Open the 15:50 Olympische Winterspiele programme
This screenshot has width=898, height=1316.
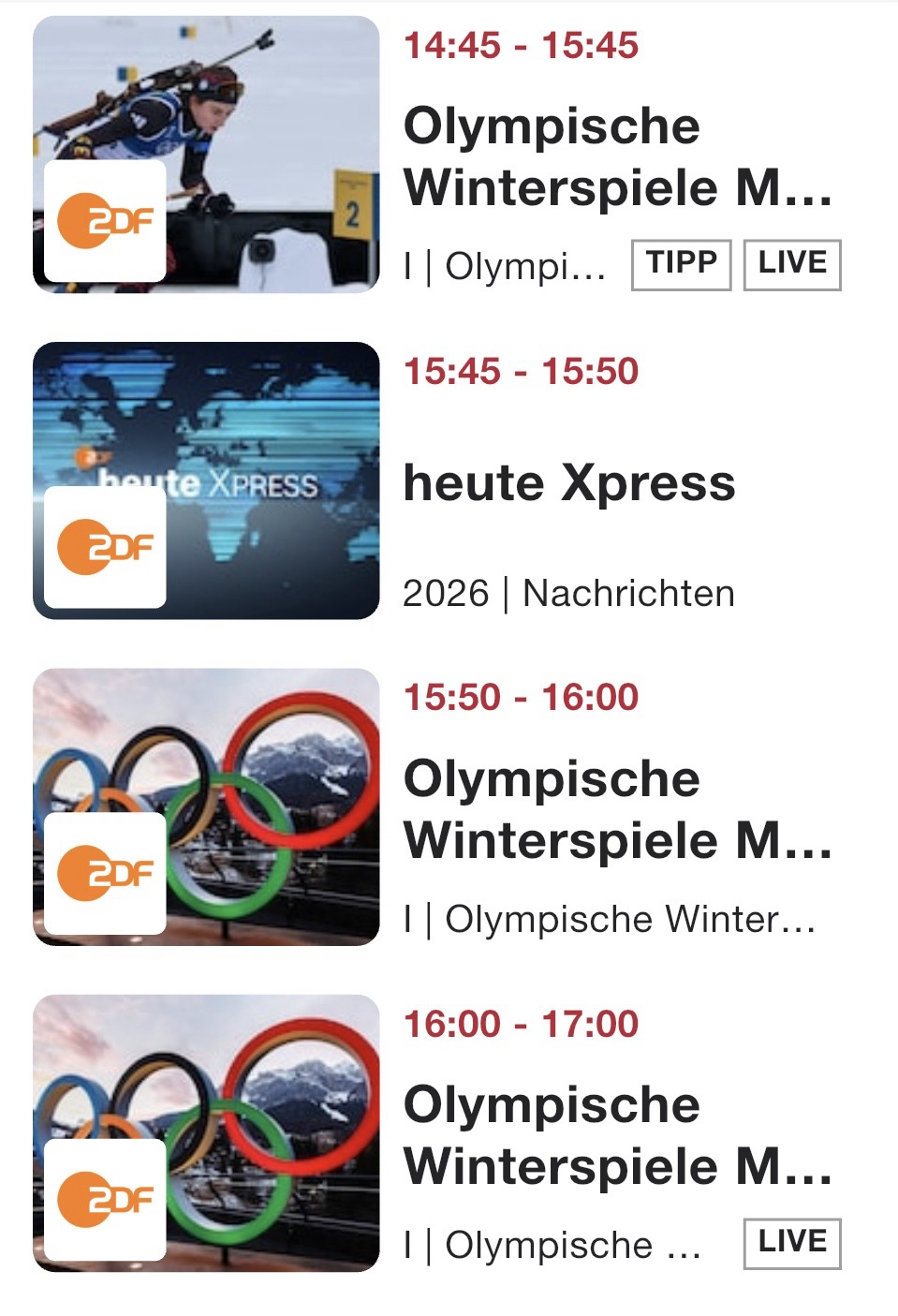[616, 809]
